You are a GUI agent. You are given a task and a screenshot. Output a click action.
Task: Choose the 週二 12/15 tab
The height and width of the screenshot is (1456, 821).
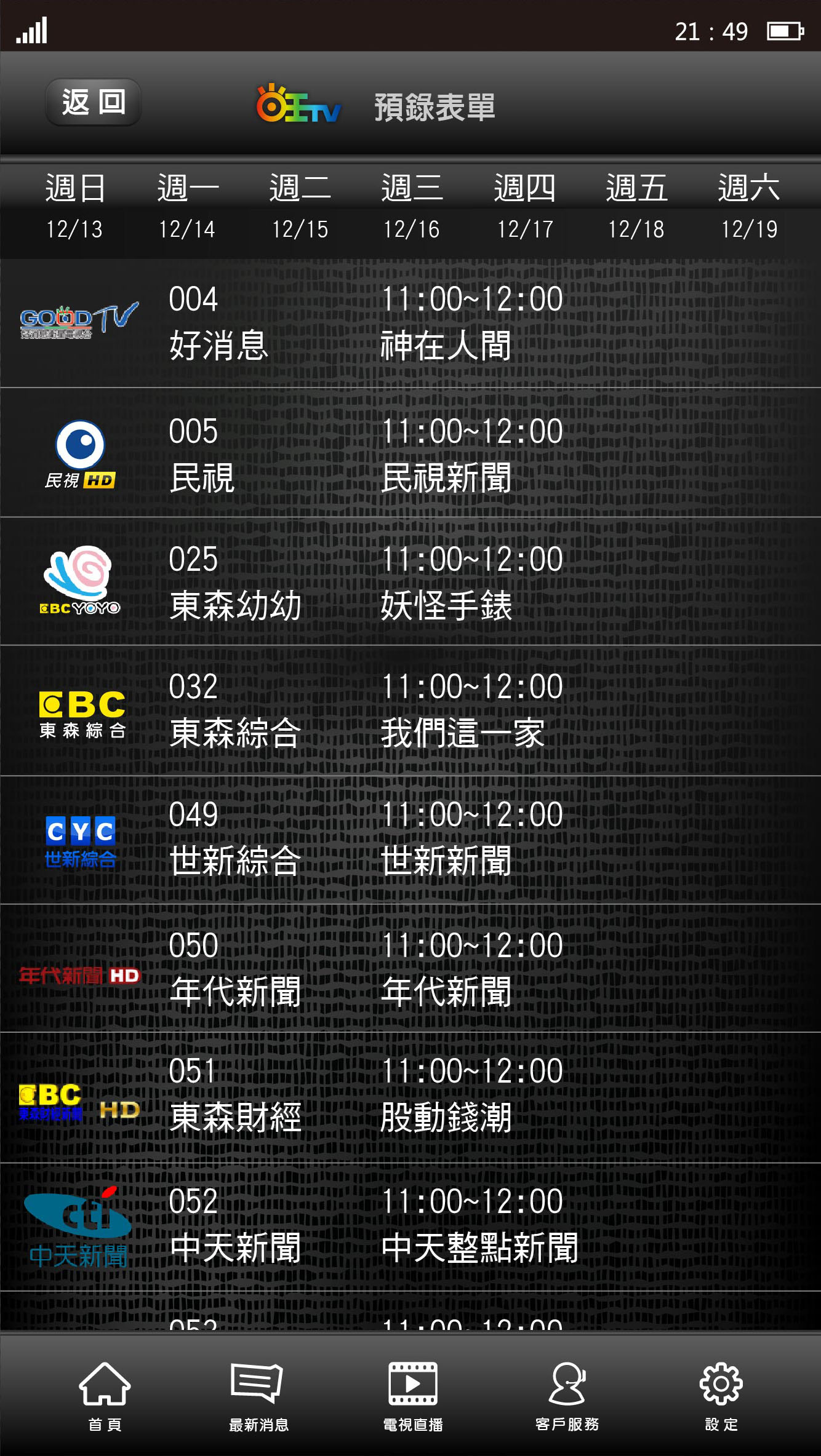coord(300,207)
